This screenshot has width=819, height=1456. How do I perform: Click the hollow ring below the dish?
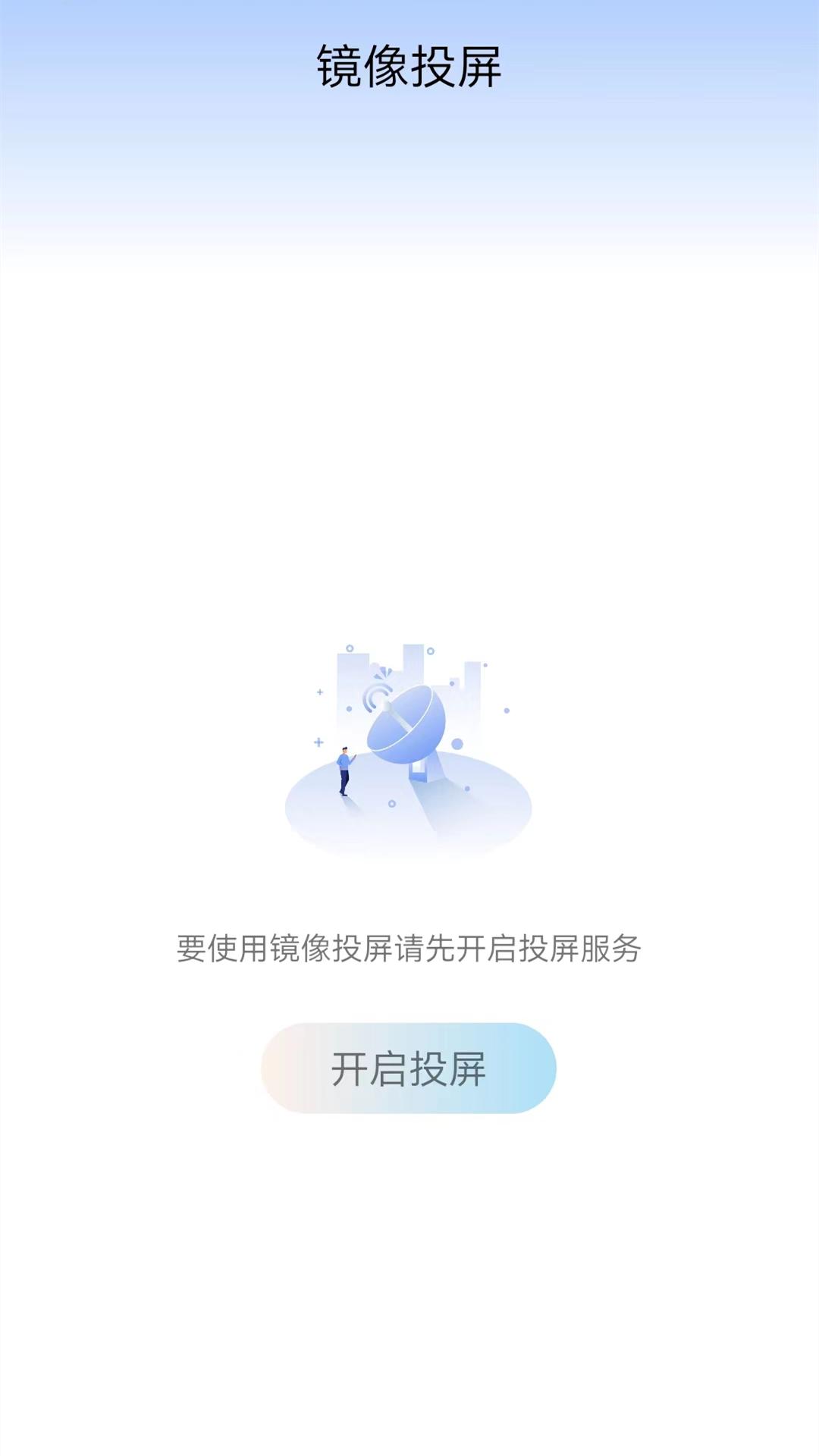click(x=391, y=804)
